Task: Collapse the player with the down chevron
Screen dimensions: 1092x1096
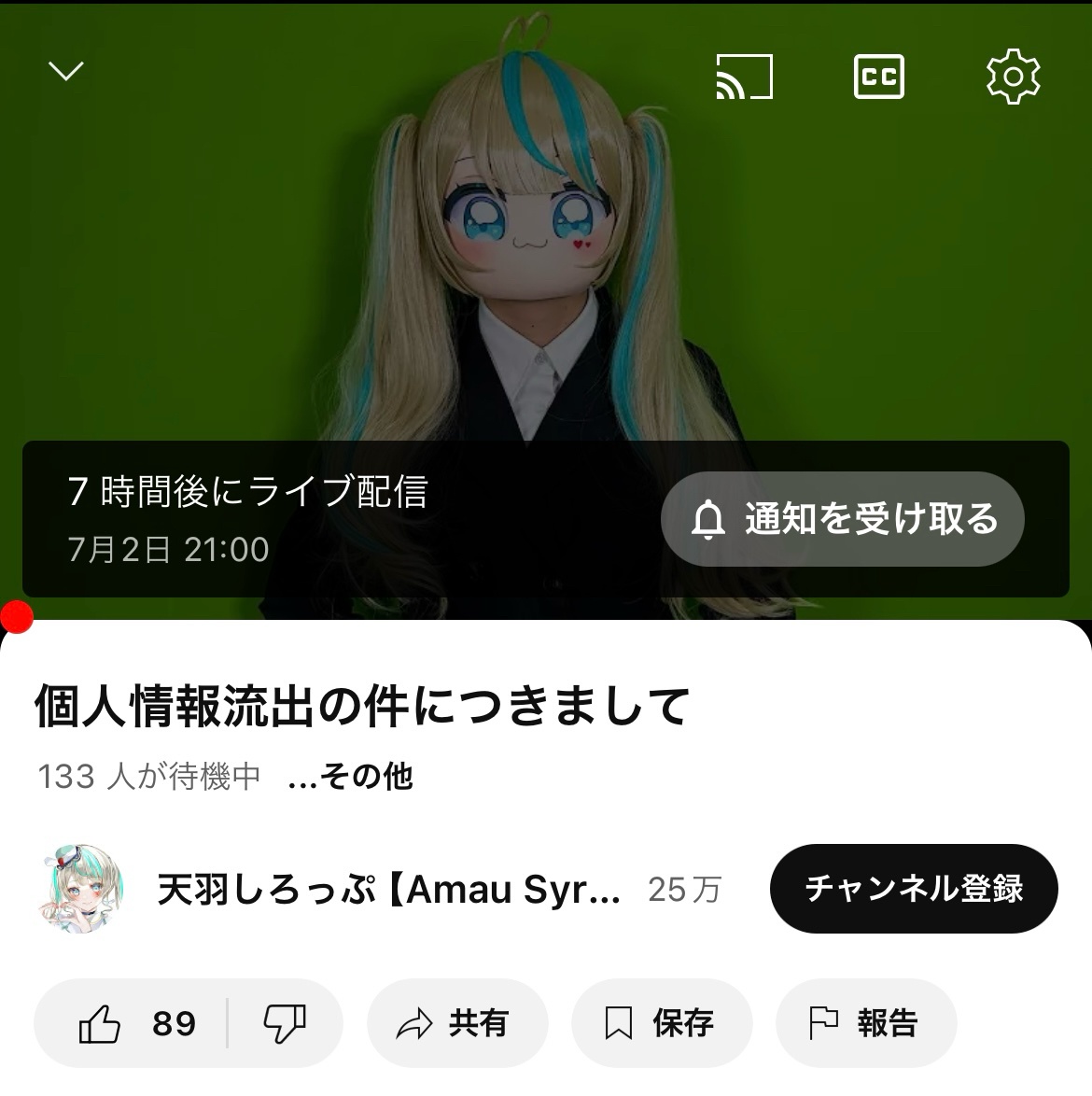Action: click(x=65, y=73)
